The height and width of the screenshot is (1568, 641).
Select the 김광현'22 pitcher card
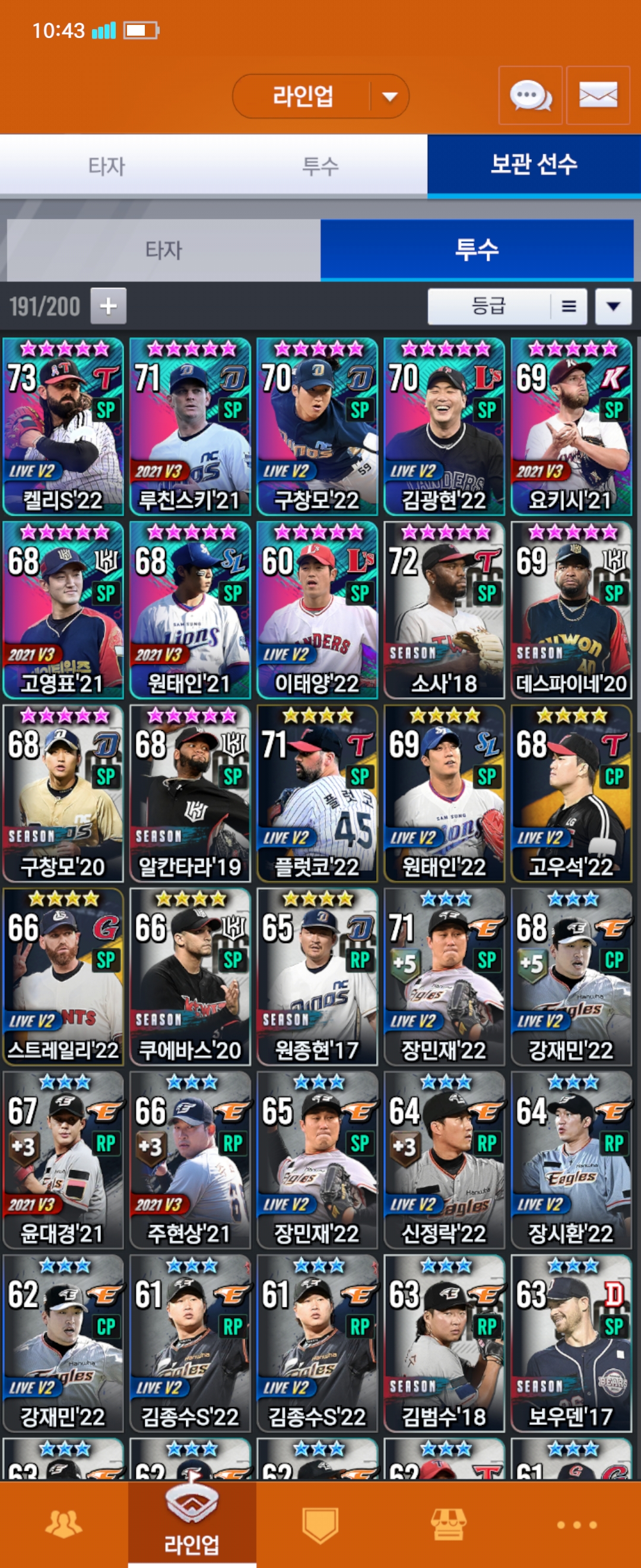[x=444, y=426]
